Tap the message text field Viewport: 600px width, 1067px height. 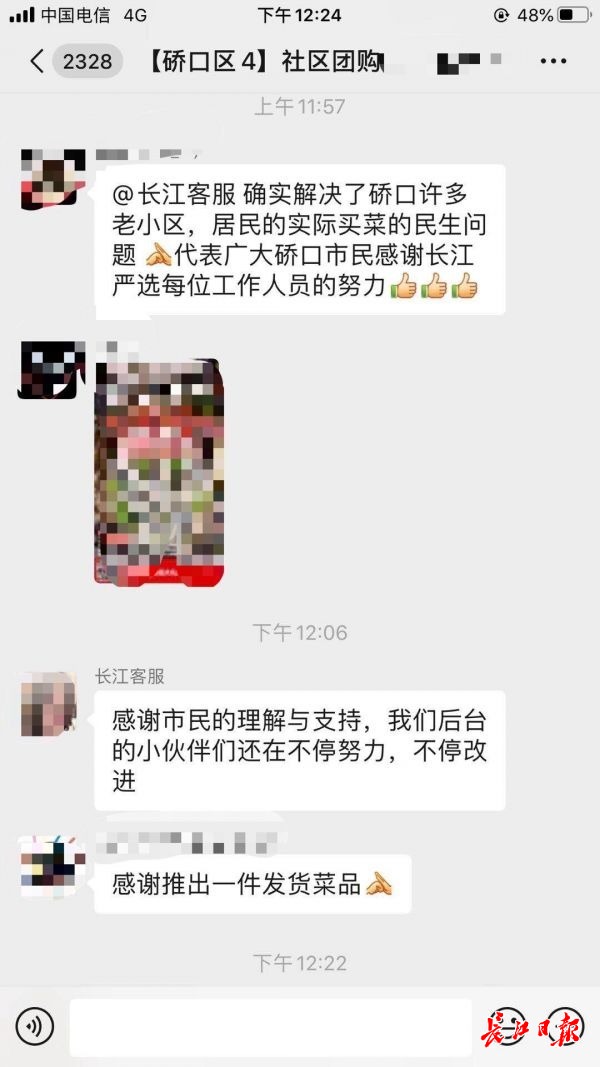pyautogui.click(x=270, y=1027)
